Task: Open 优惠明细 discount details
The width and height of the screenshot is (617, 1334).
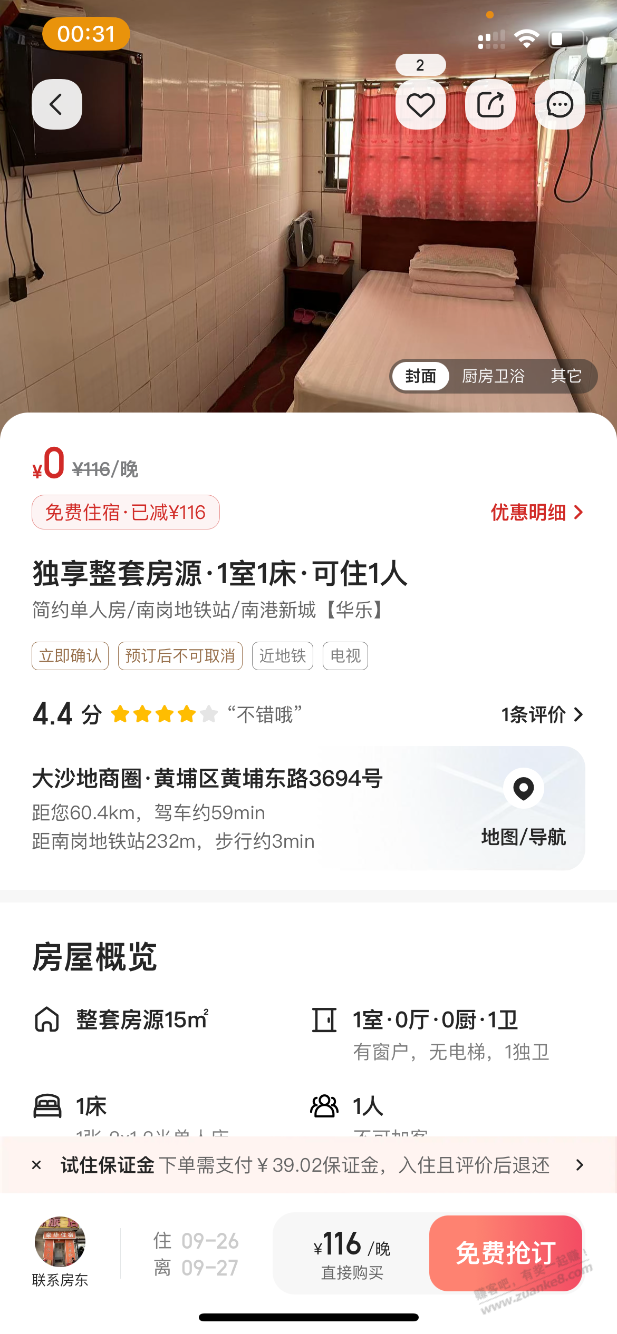Action: coord(537,512)
